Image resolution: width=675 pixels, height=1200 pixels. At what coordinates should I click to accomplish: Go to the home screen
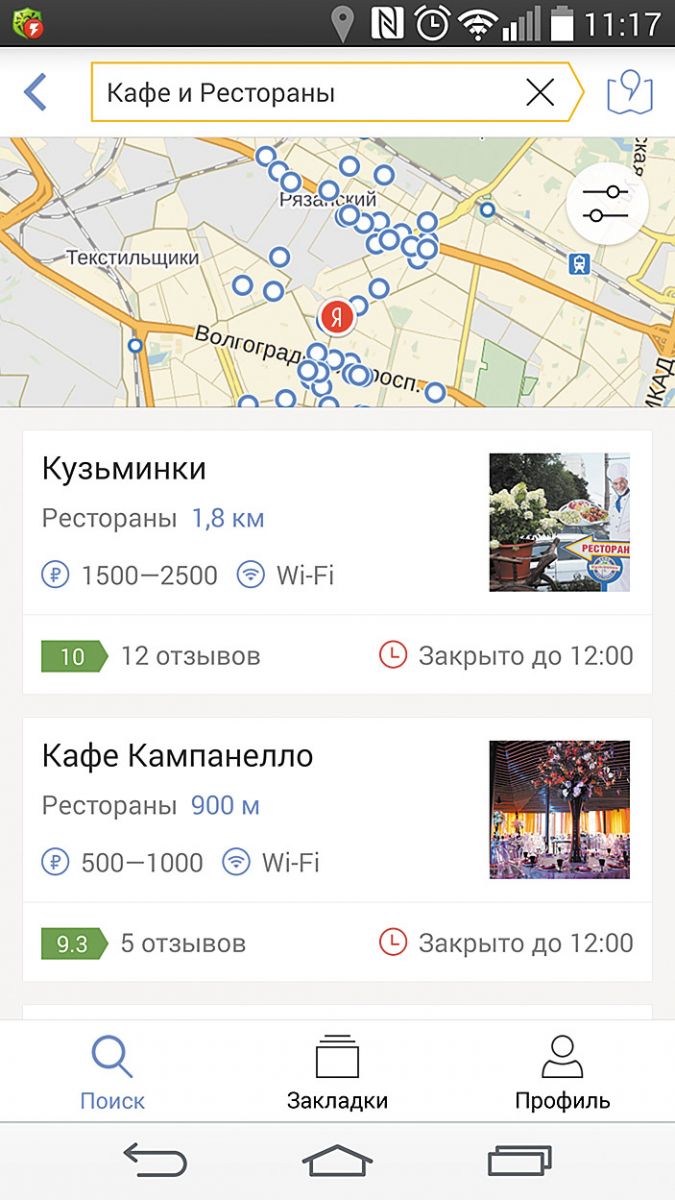[337, 1160]
